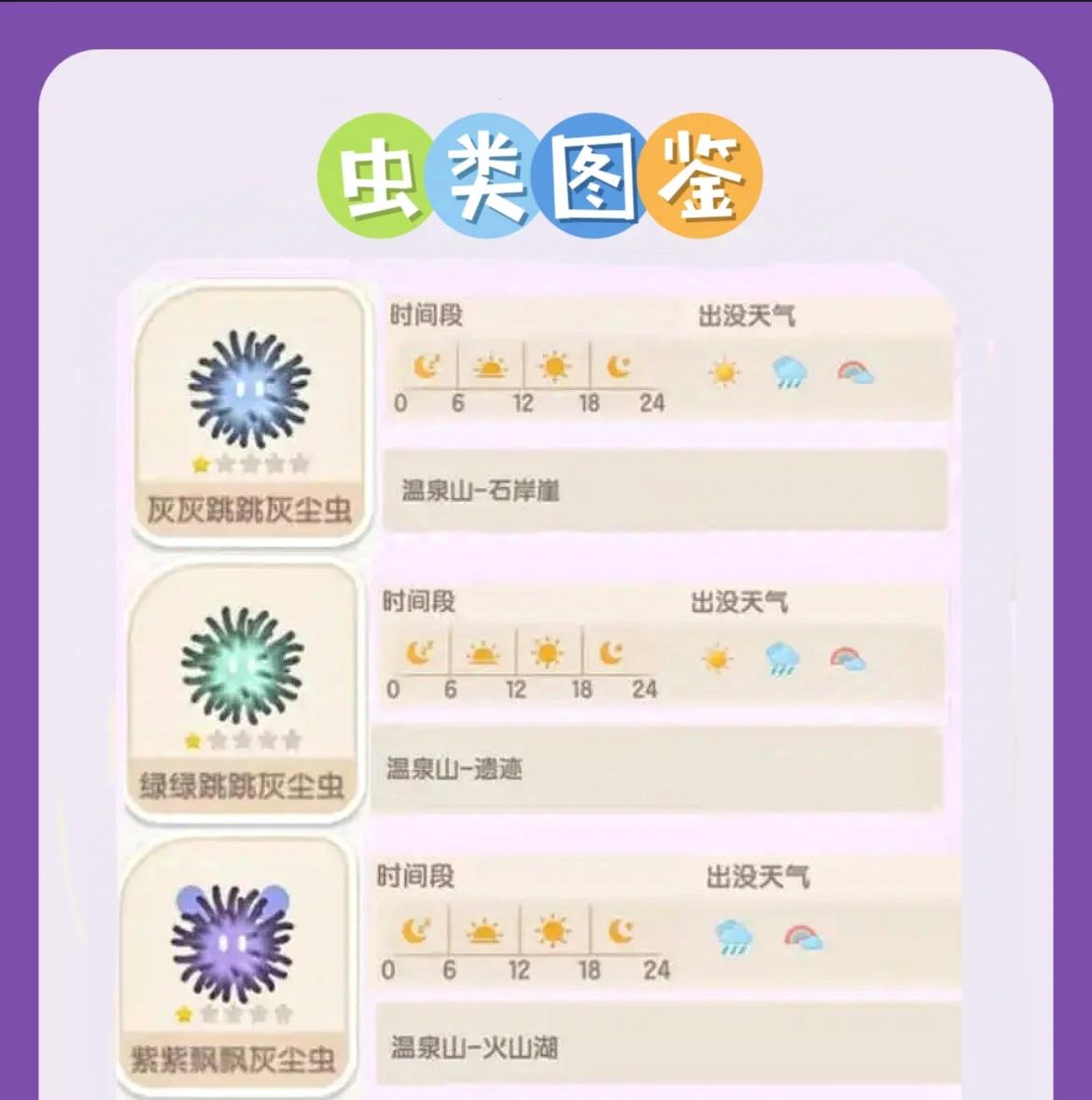
Task: Open the 温泉山-石岸崖 location link
Action: [x=479, y=490]
